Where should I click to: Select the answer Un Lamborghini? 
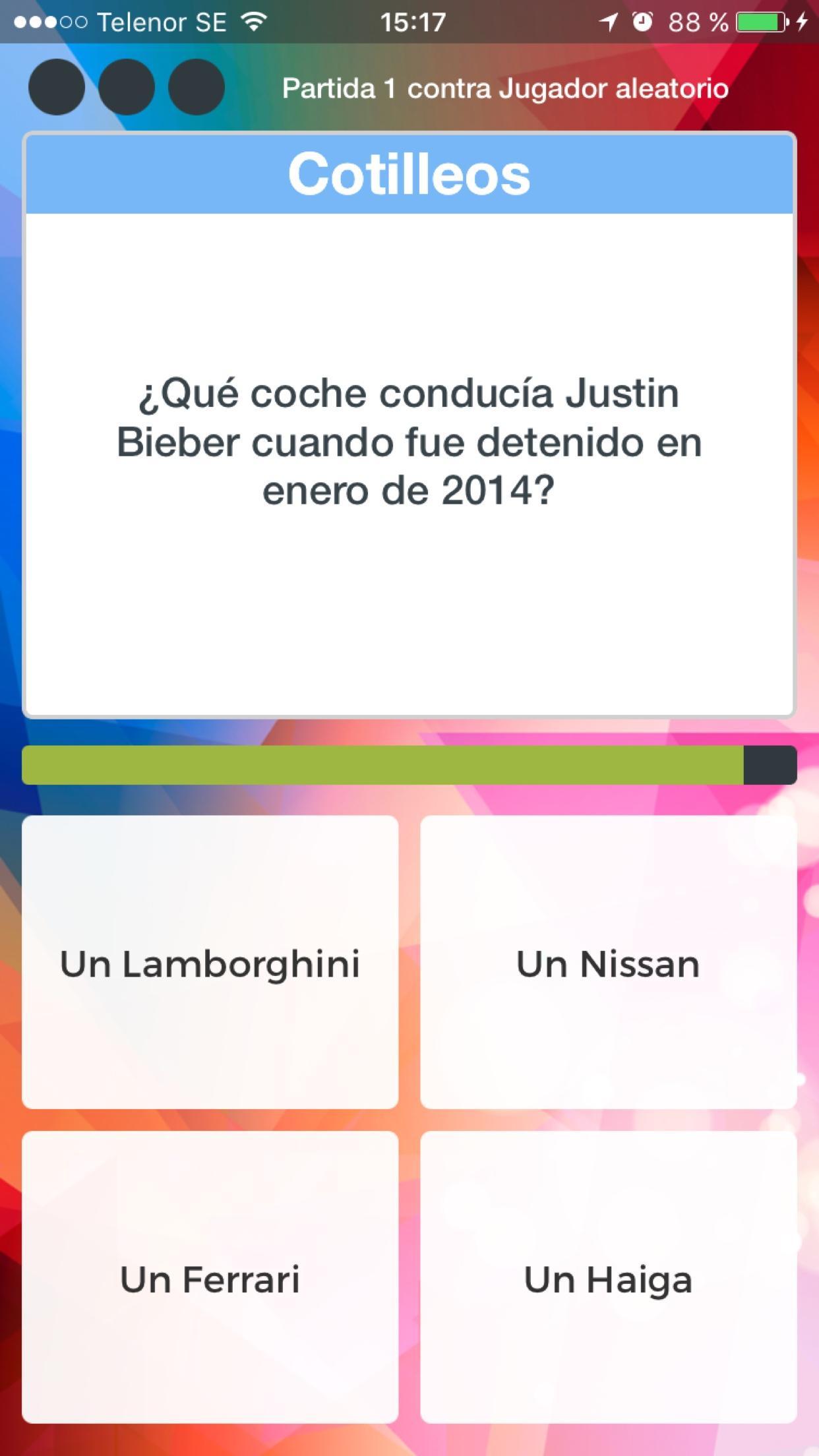tap(210, 963)
